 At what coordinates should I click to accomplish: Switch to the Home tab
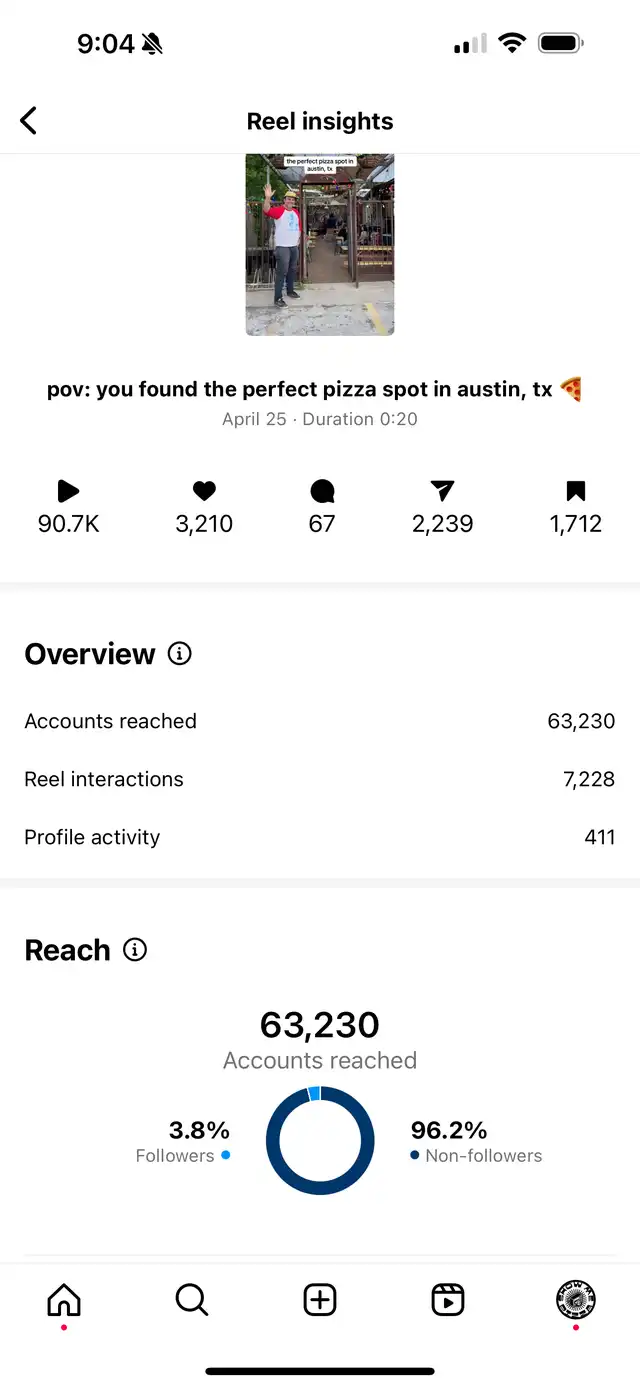point(64,1300)
